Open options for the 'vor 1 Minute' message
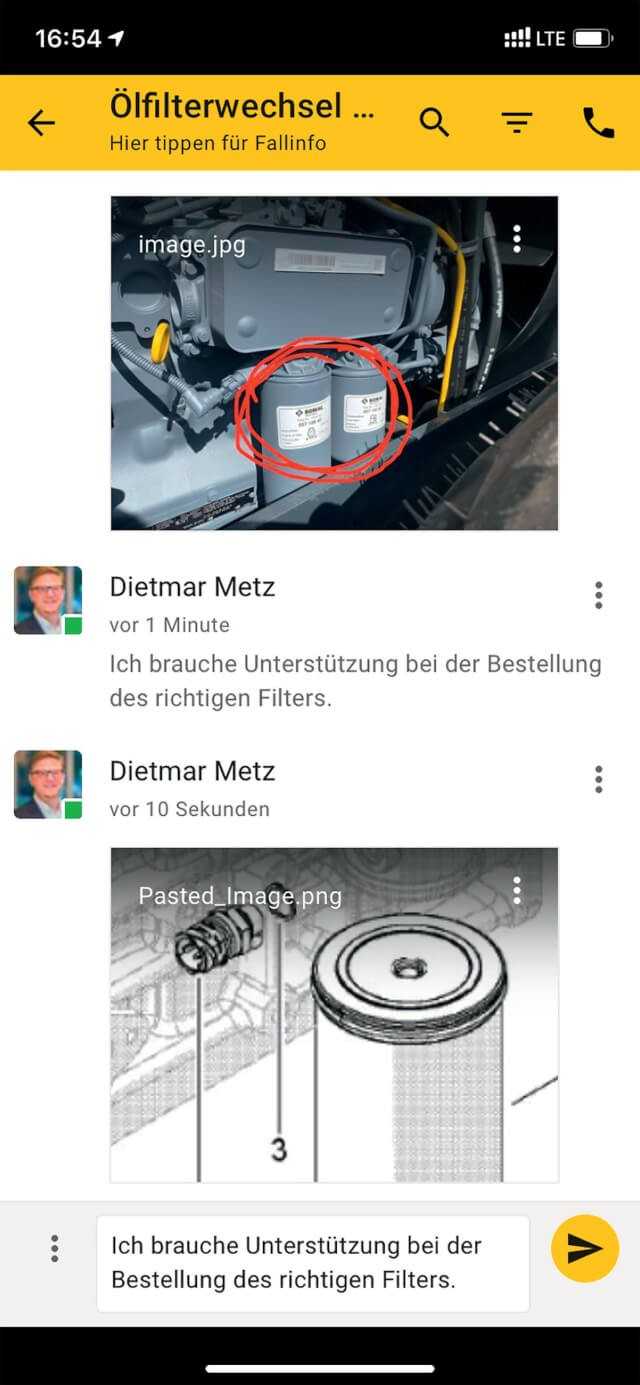The image size is (640, 1385). point(598,595)
